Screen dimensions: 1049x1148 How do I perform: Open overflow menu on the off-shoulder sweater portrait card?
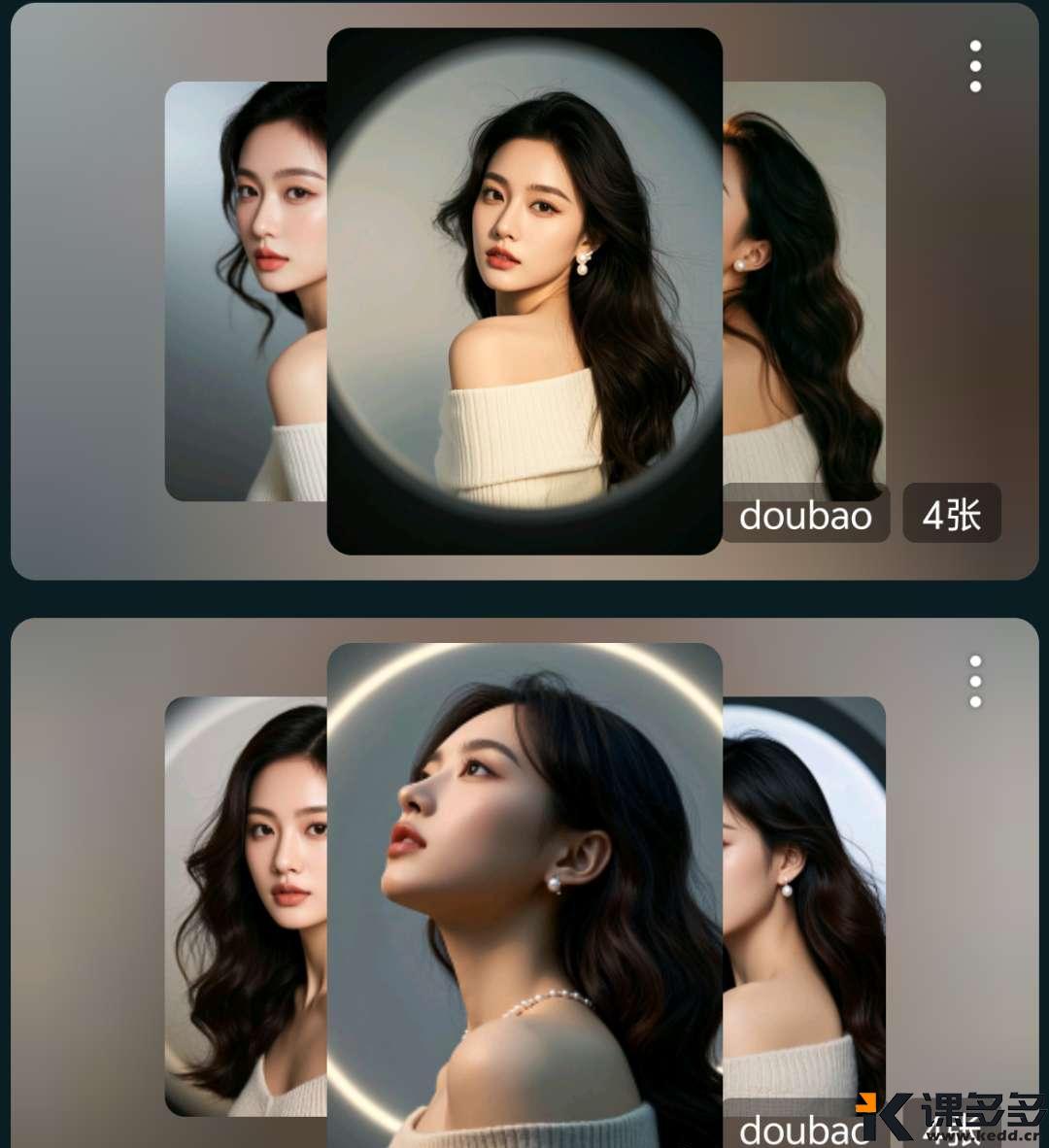click(975, 66)
